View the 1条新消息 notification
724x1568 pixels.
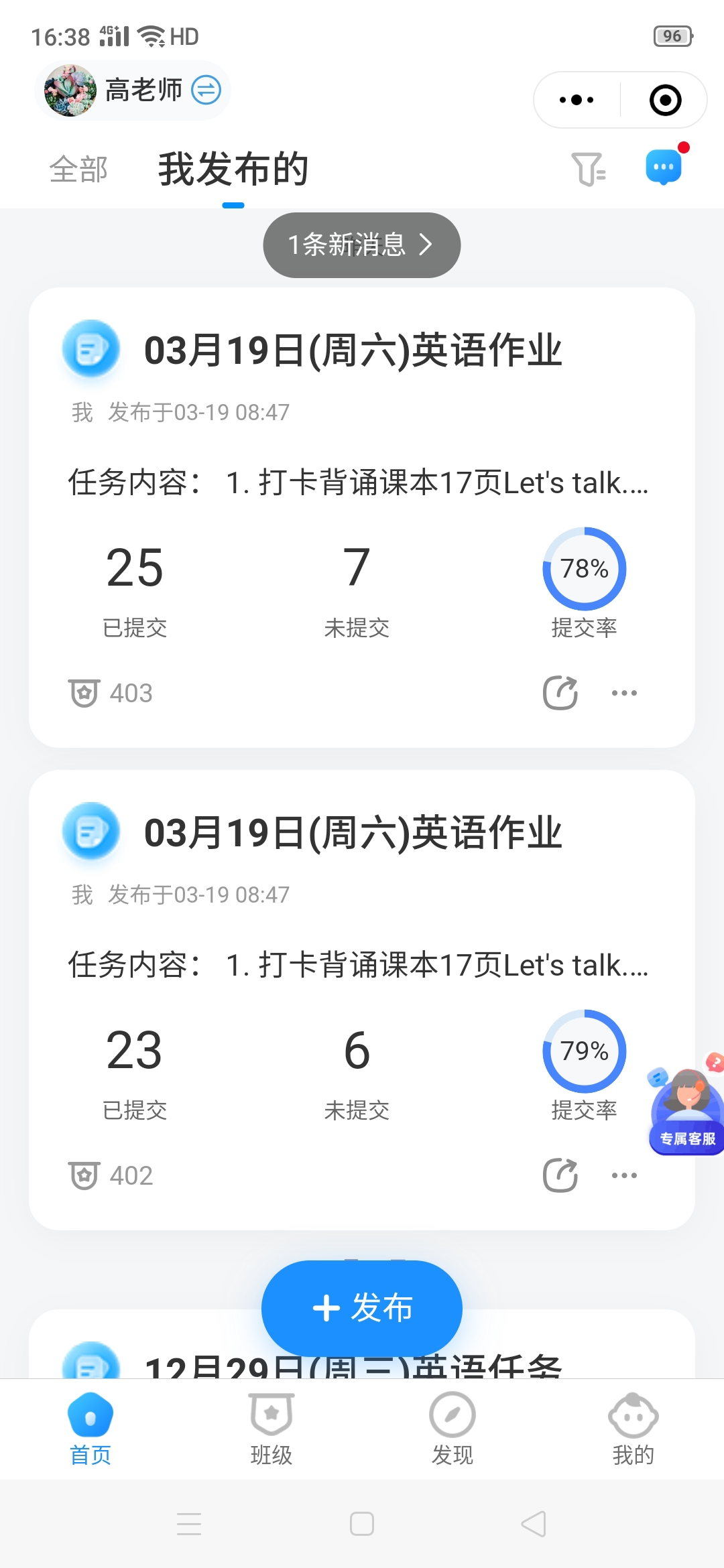point(361,245)
